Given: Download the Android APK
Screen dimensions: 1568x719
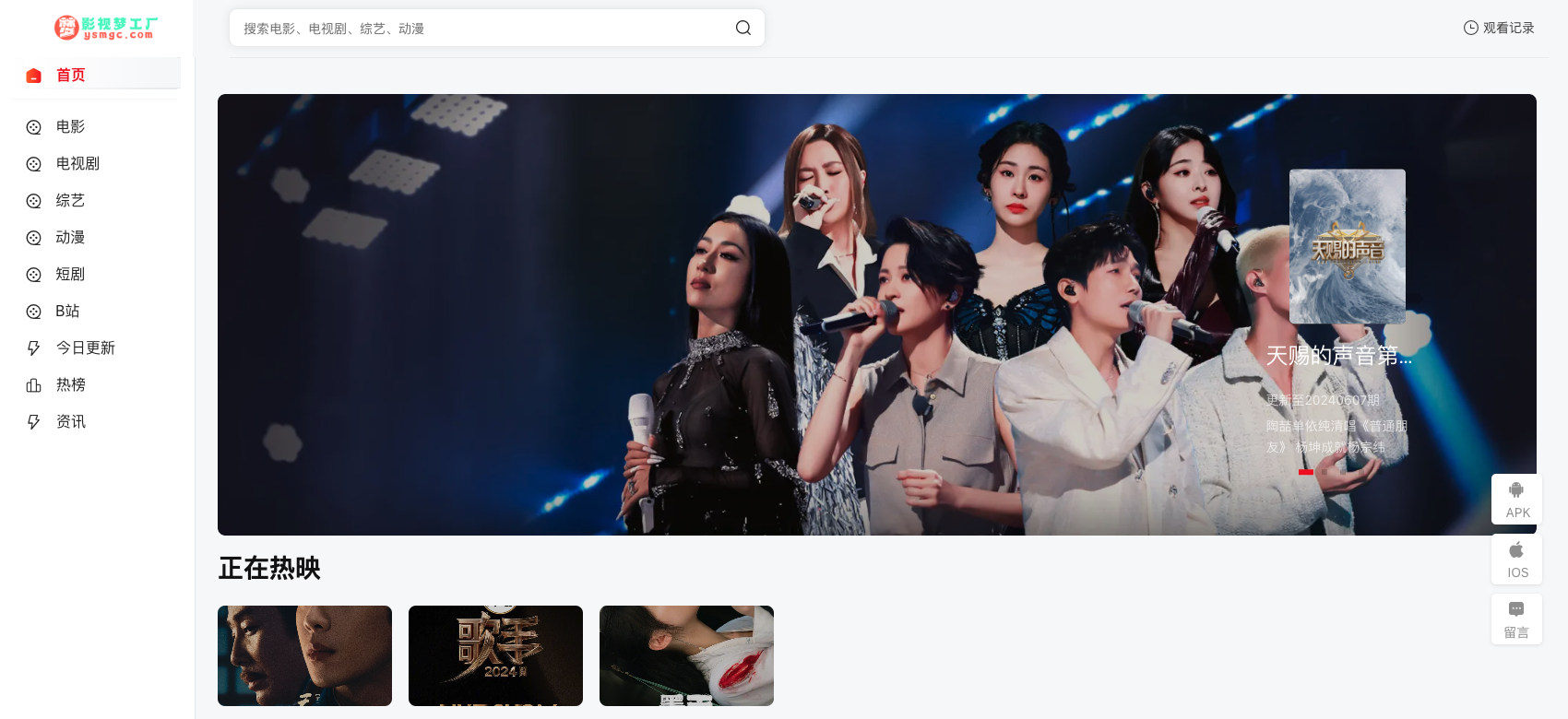Looking at the screenshot, I should (1516, 499).
